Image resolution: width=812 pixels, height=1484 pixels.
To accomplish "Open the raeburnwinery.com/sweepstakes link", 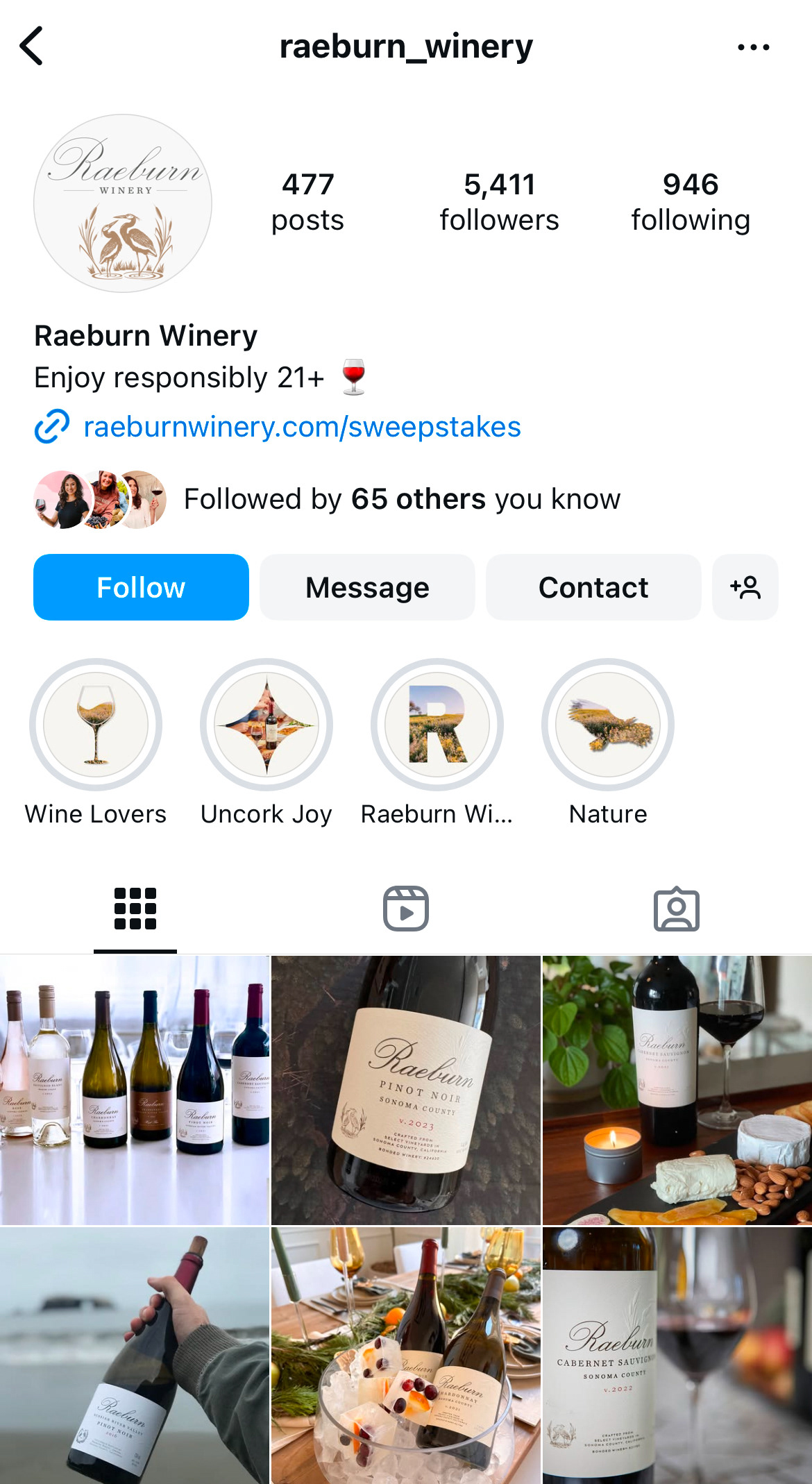I will coord(301,427).
